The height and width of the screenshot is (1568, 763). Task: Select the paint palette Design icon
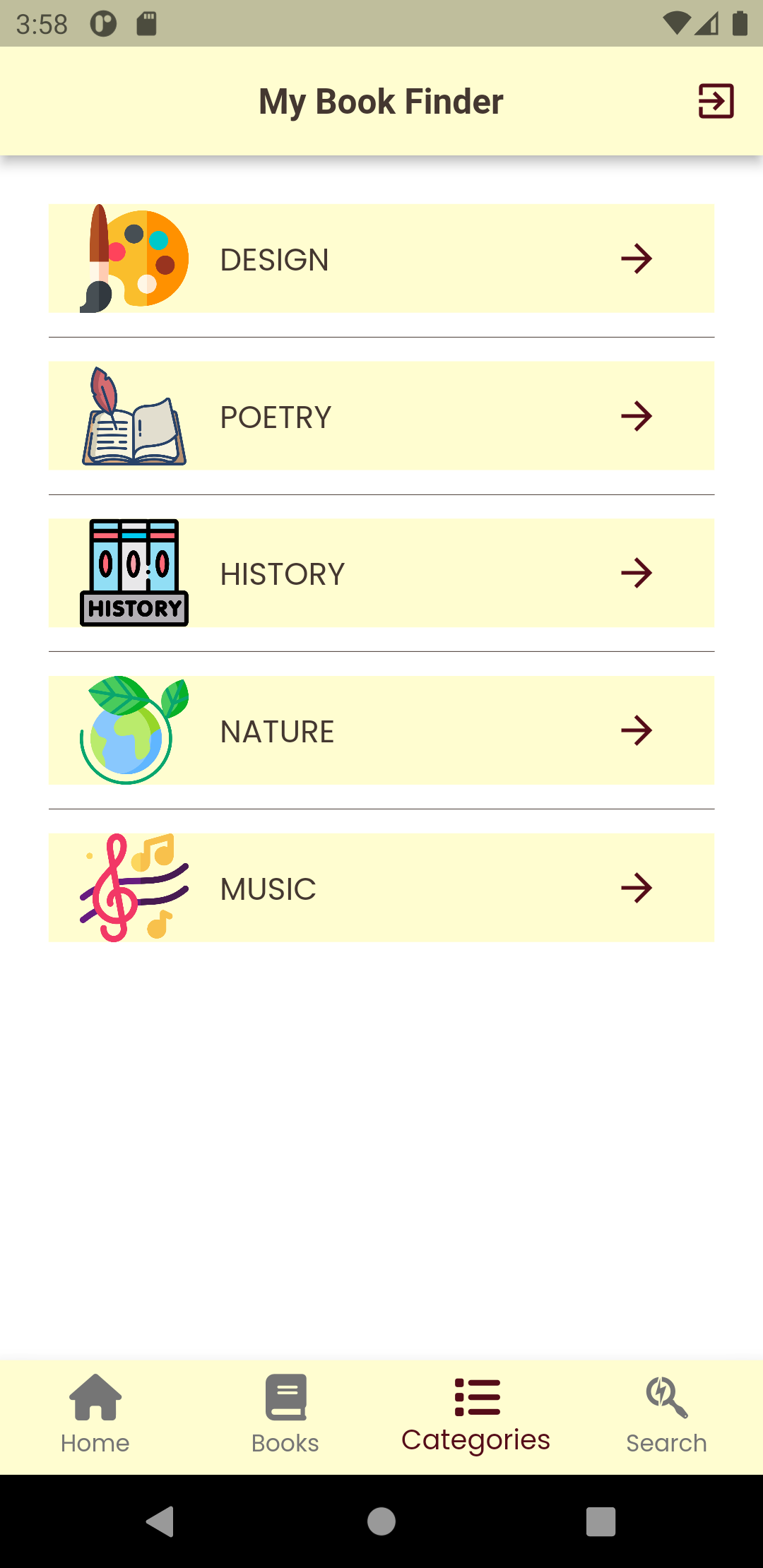click(133, 259)
